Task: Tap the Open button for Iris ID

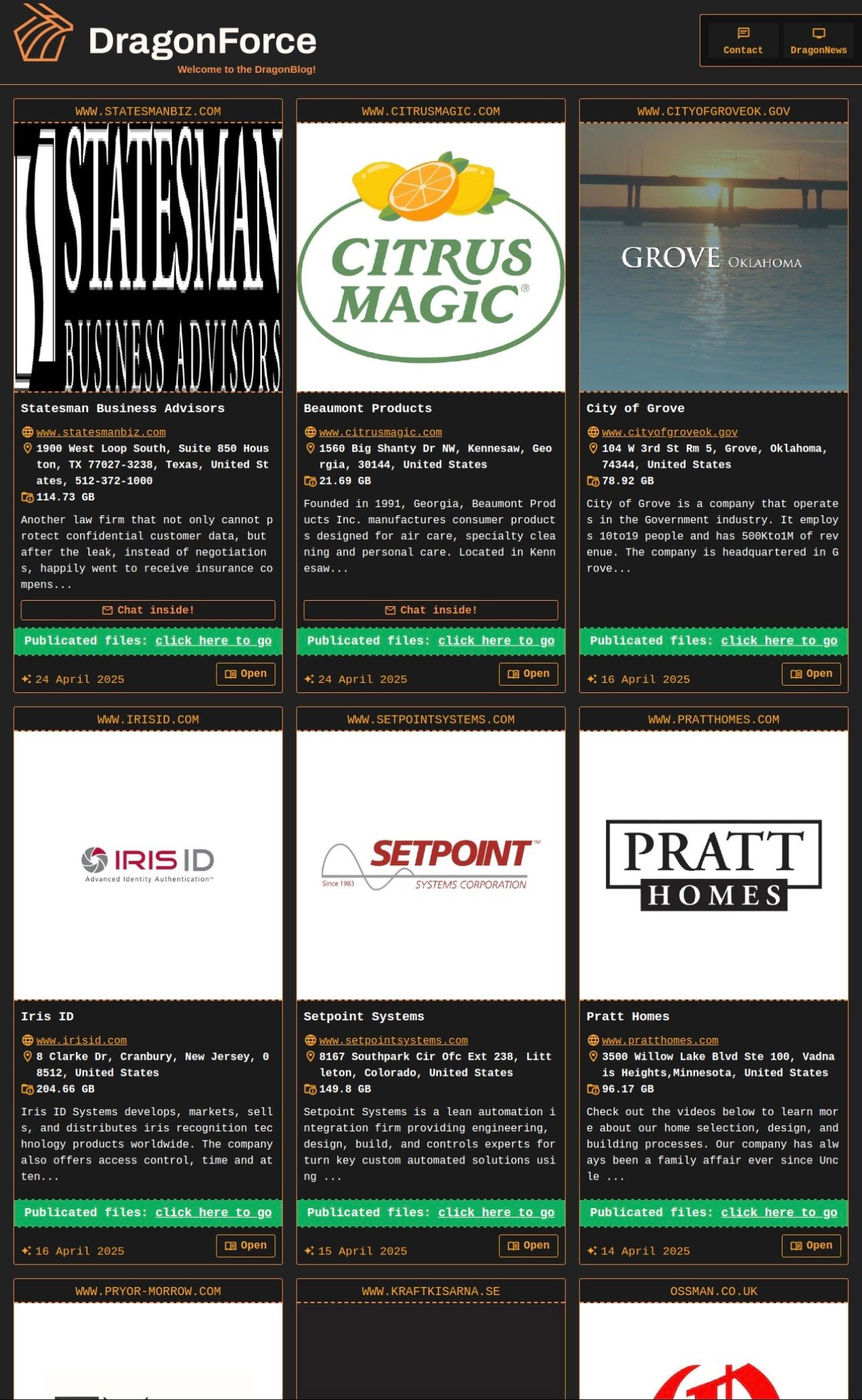Action: [245, 1246]
